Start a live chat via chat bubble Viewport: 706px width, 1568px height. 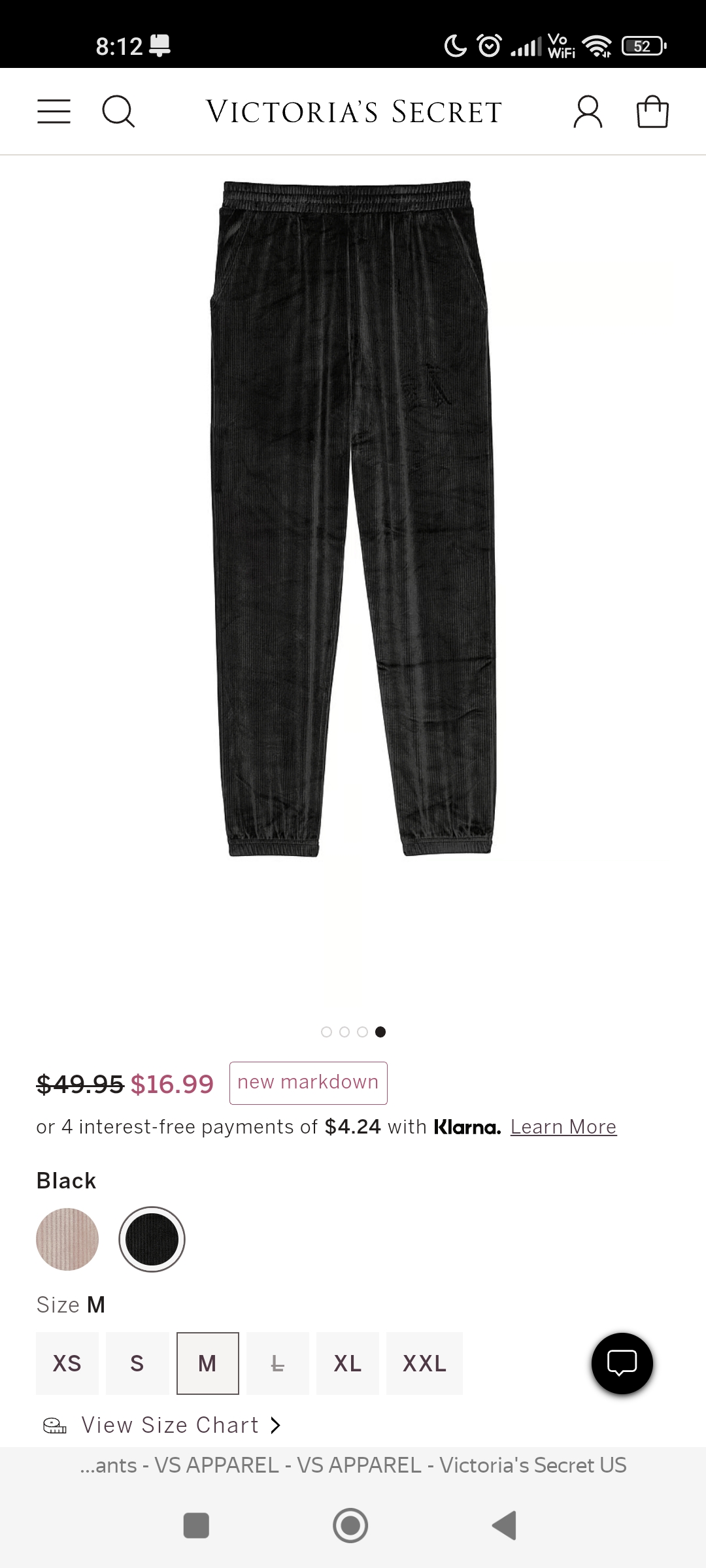click(622, 1364)
